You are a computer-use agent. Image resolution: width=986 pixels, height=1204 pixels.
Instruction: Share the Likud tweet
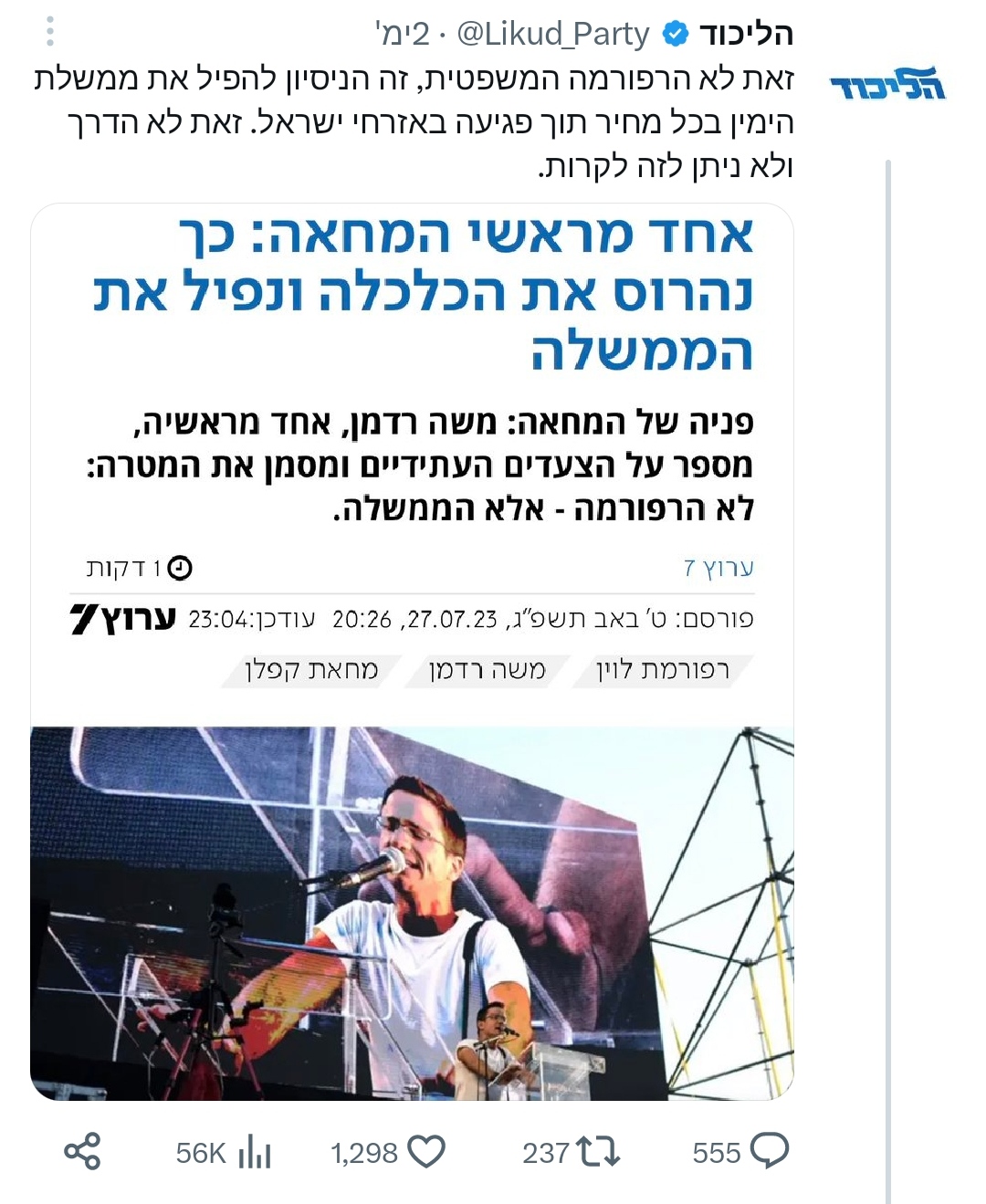(82, 1152)
